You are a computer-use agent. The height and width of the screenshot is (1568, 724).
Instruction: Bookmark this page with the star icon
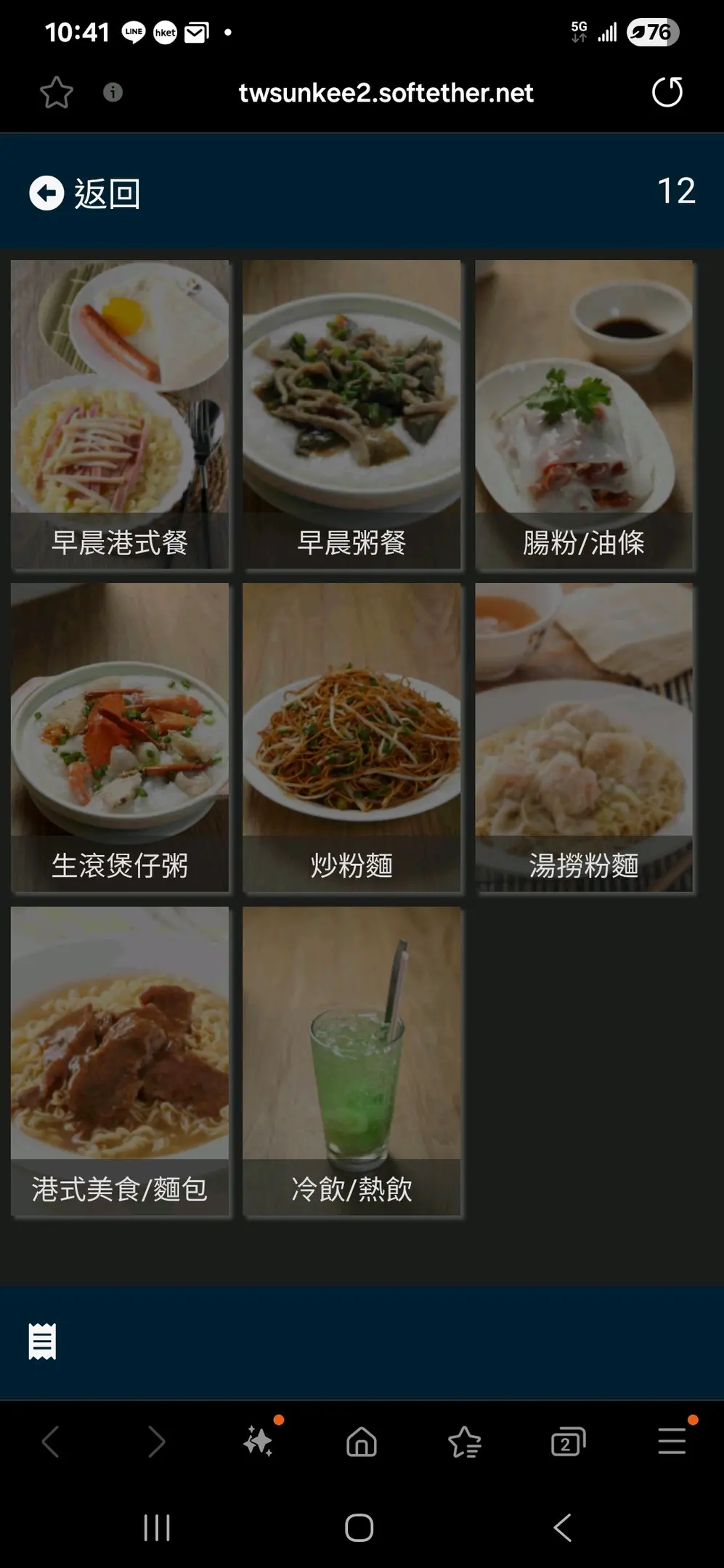tap(56, 92)
